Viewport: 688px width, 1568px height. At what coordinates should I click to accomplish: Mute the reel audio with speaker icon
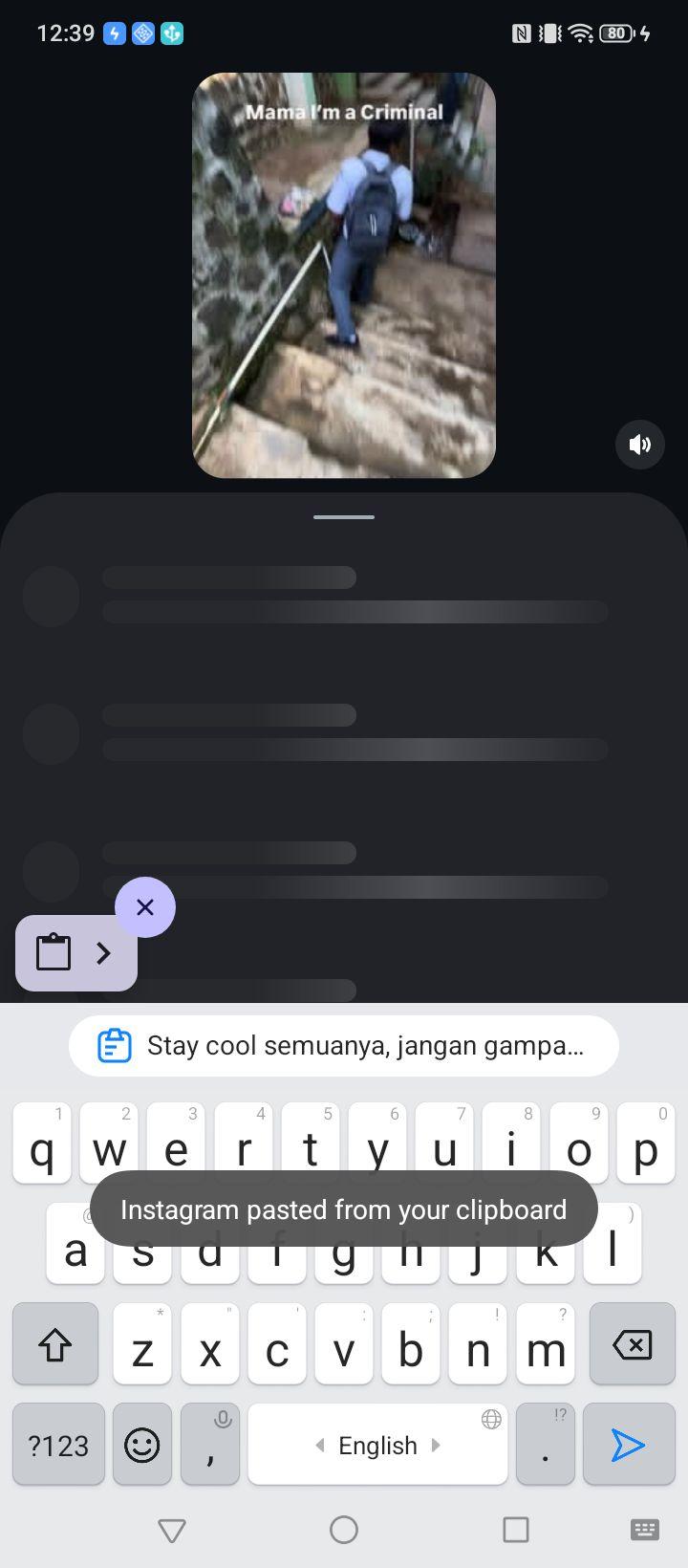[x=639, y=444]
